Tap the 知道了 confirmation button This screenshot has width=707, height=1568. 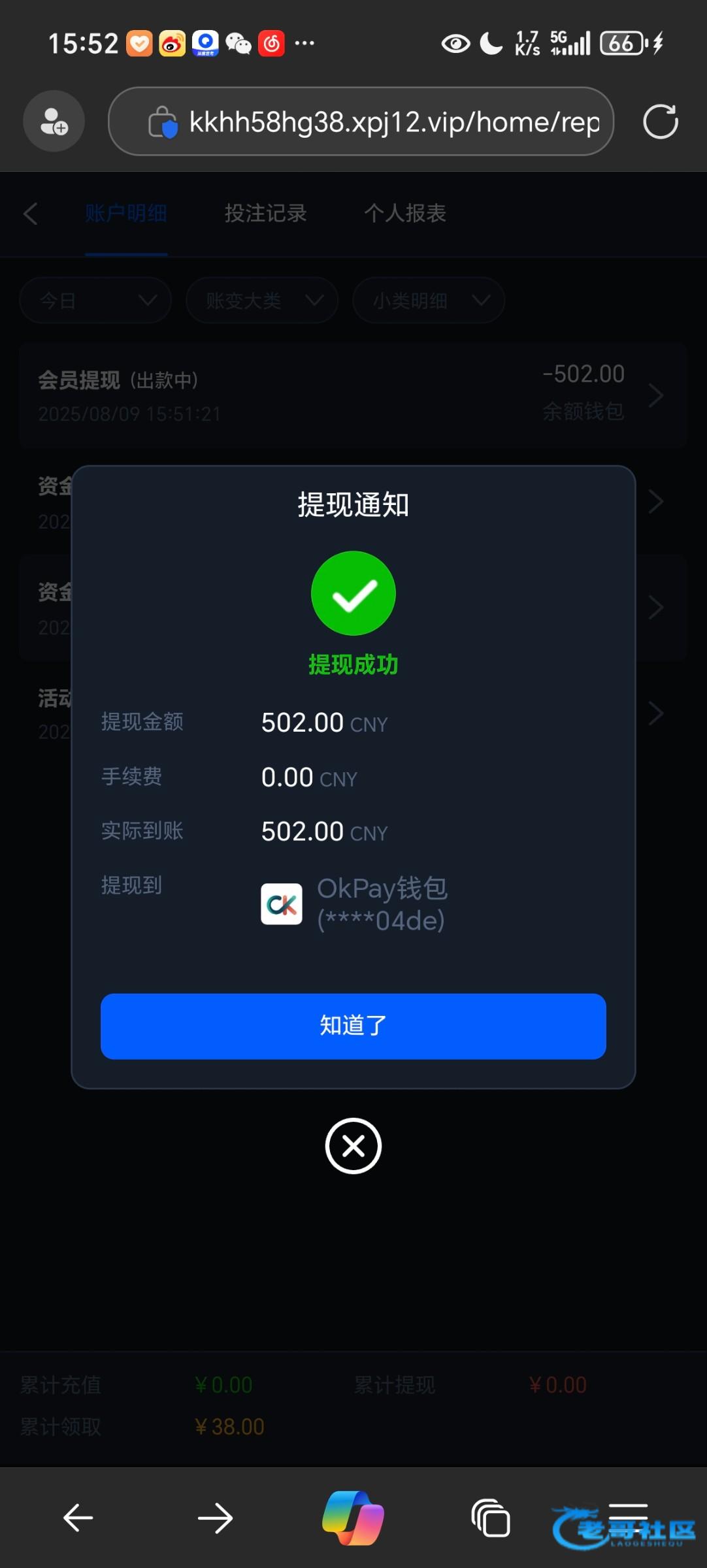point(353,1026)
